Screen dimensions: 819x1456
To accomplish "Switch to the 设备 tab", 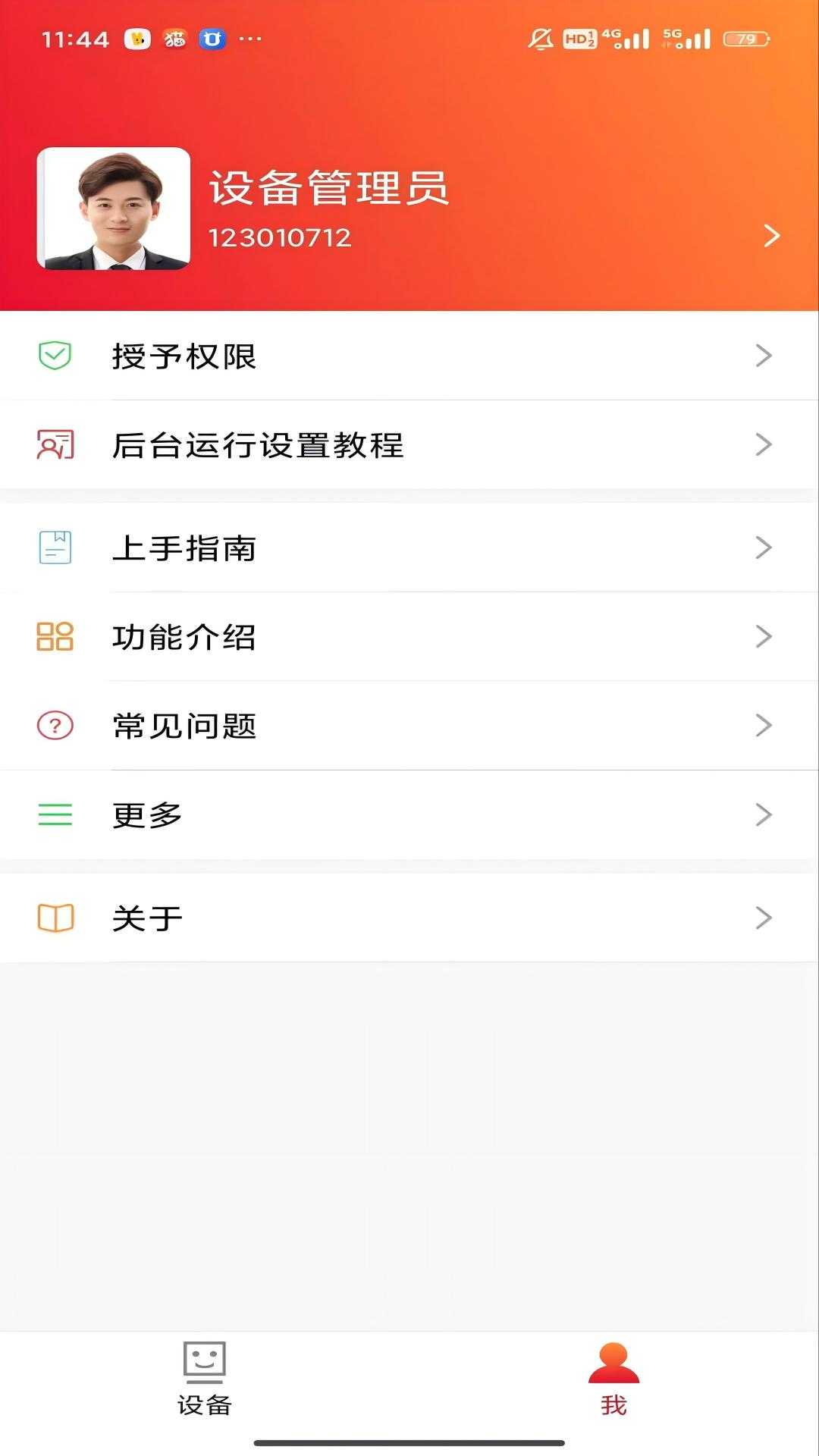I will [205, 1379].
